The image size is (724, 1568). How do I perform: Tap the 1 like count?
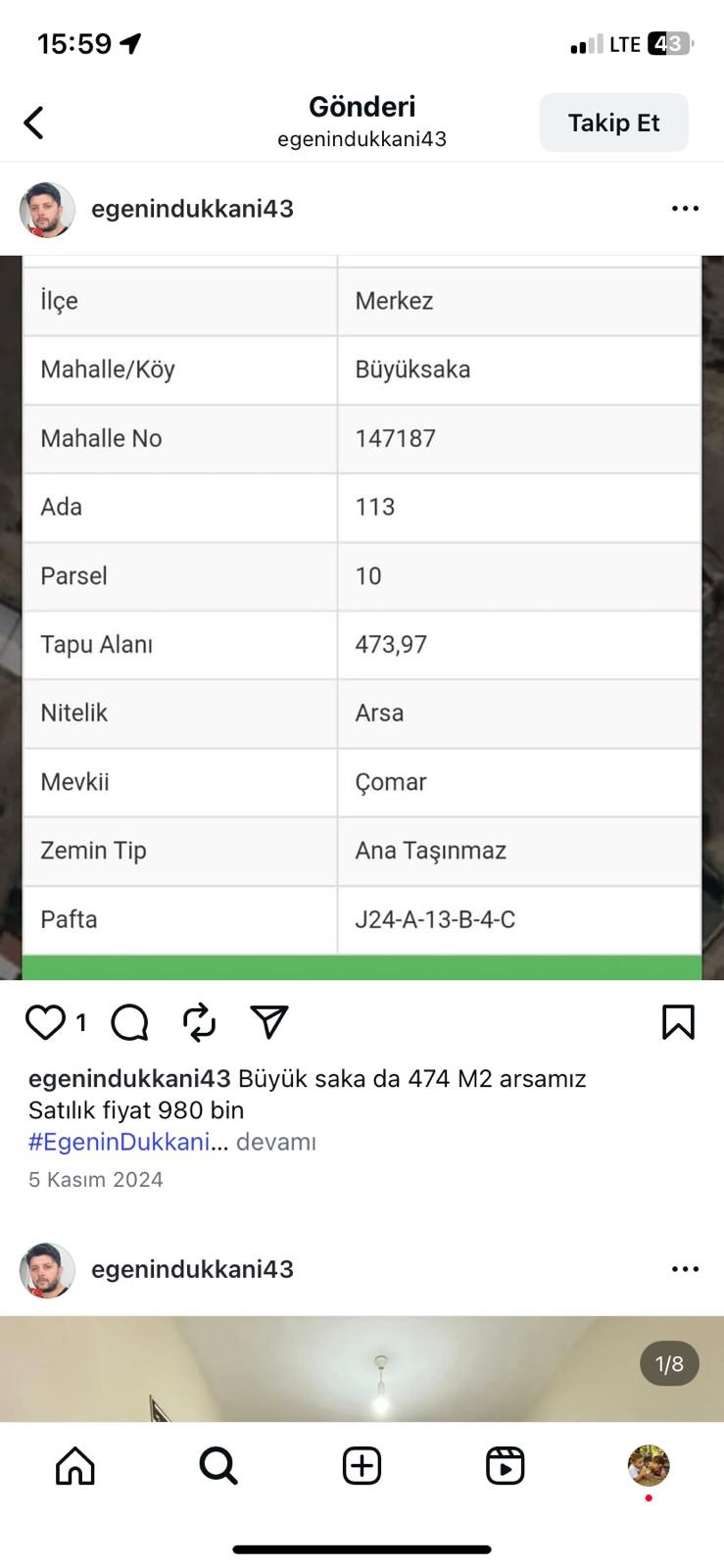(x=82, y=1022)
